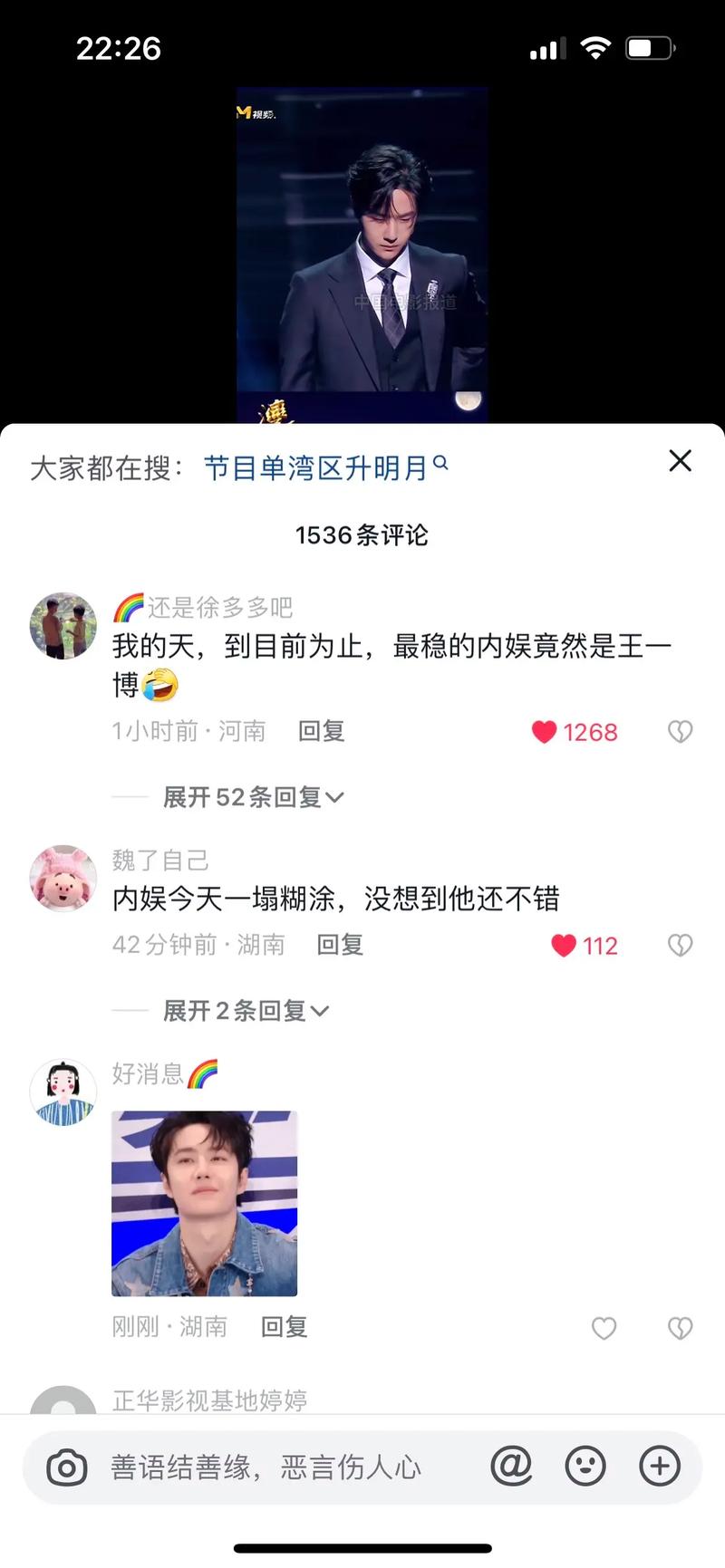
Task: Open the camera icon in comment bar
Action: pos(65,1466)
